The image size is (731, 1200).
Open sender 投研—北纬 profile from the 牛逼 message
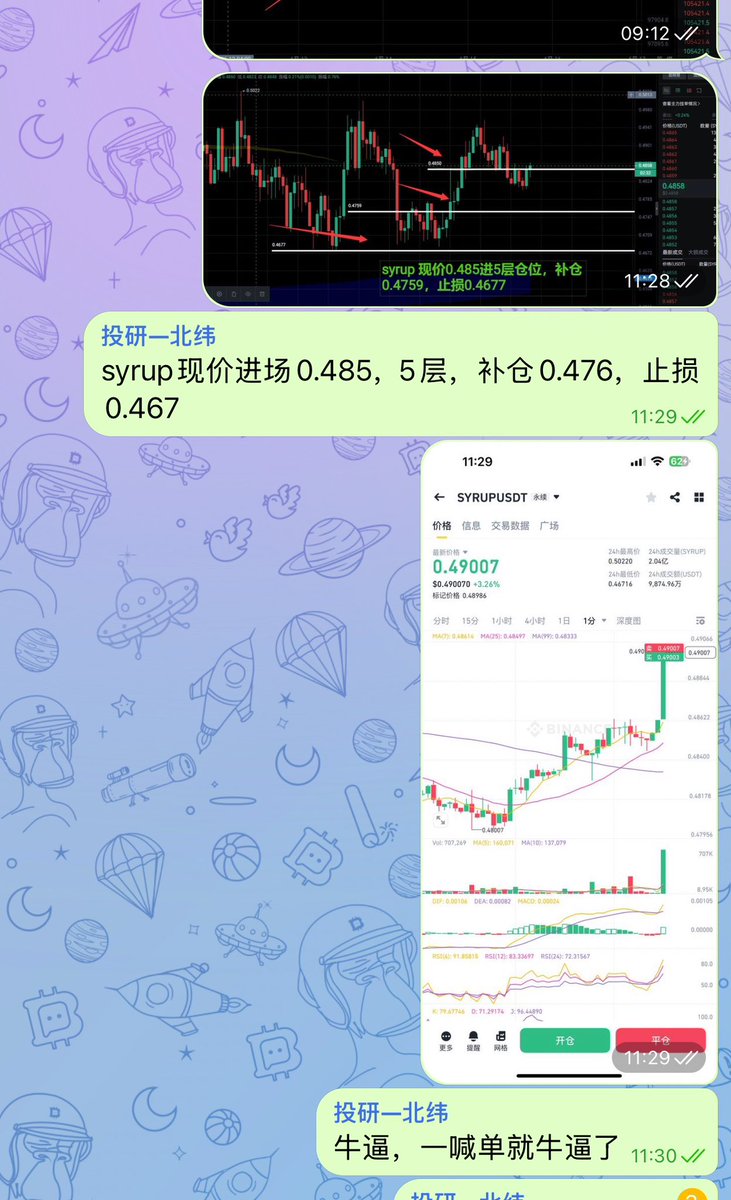[391, 1113]
